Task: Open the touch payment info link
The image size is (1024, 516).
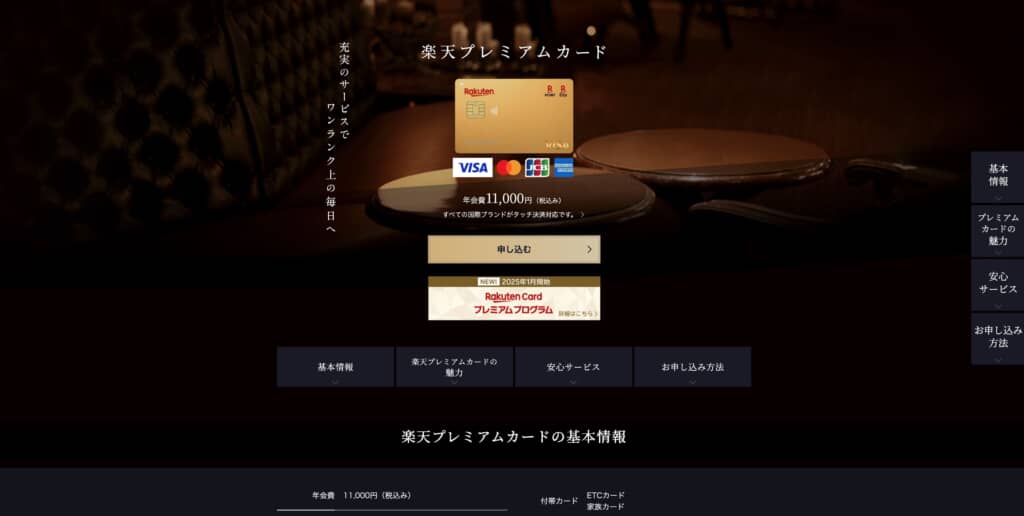Action: (513, 214)
